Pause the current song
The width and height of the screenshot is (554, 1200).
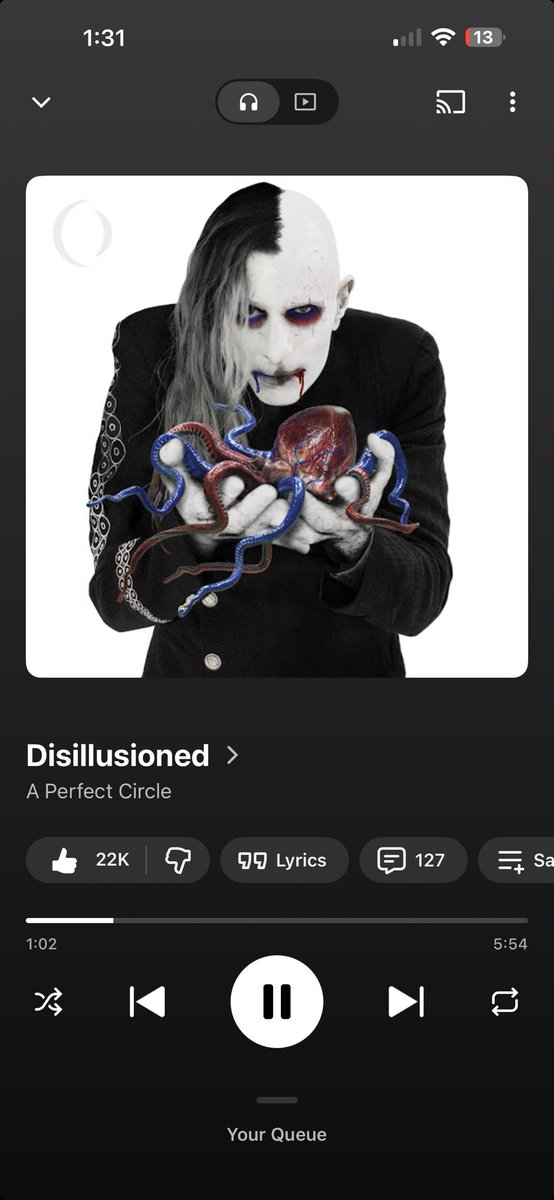click(x=277, y=1001)
